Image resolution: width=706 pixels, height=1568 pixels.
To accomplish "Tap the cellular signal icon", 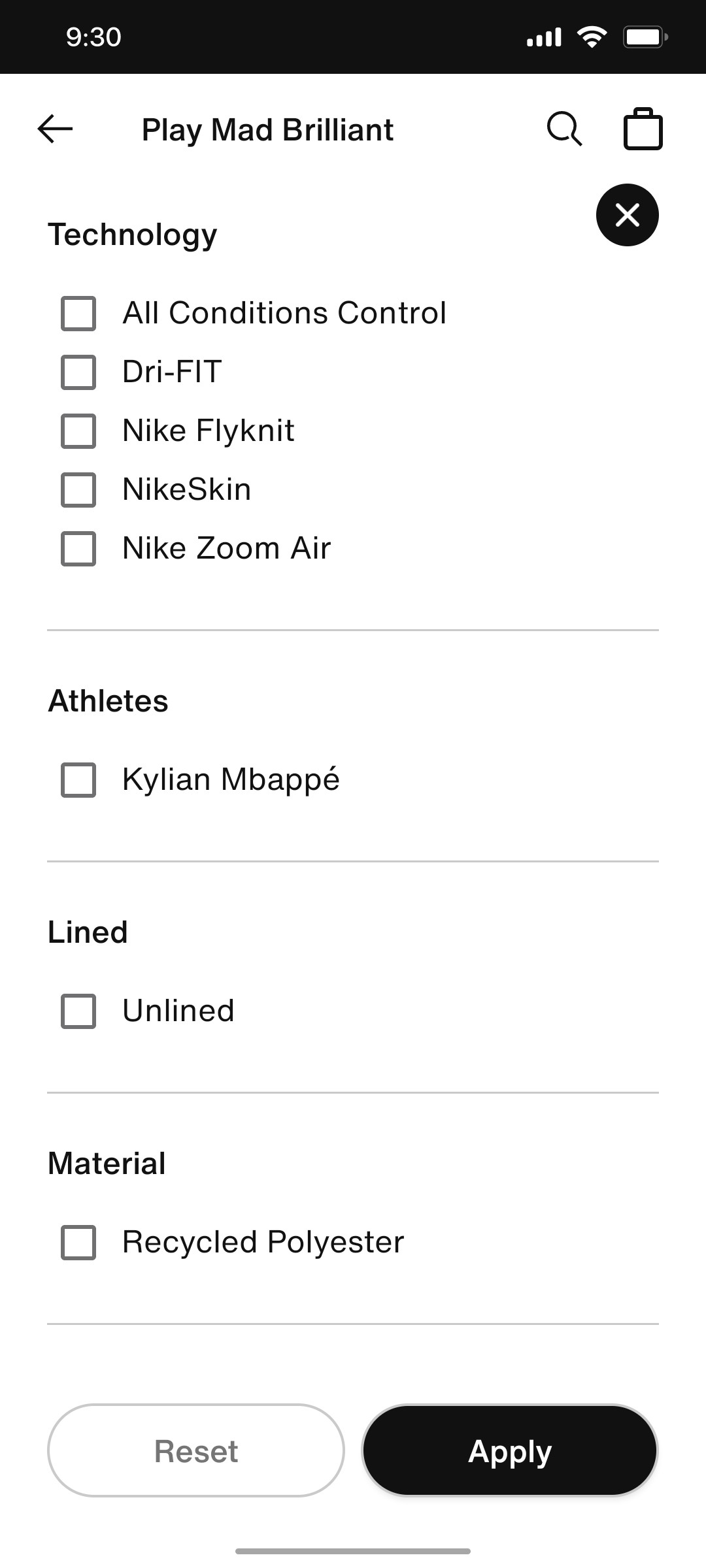I will [x=545, y=37].
